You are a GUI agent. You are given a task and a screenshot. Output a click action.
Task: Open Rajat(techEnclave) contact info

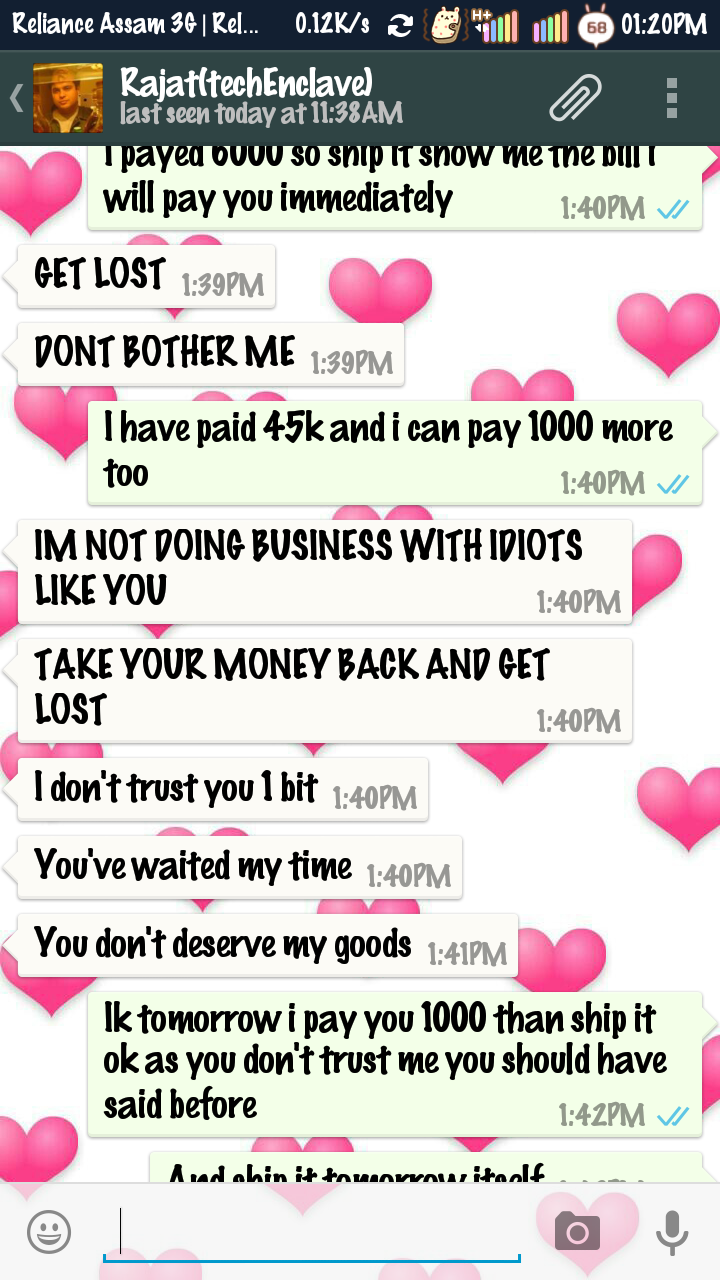point(262,97)
